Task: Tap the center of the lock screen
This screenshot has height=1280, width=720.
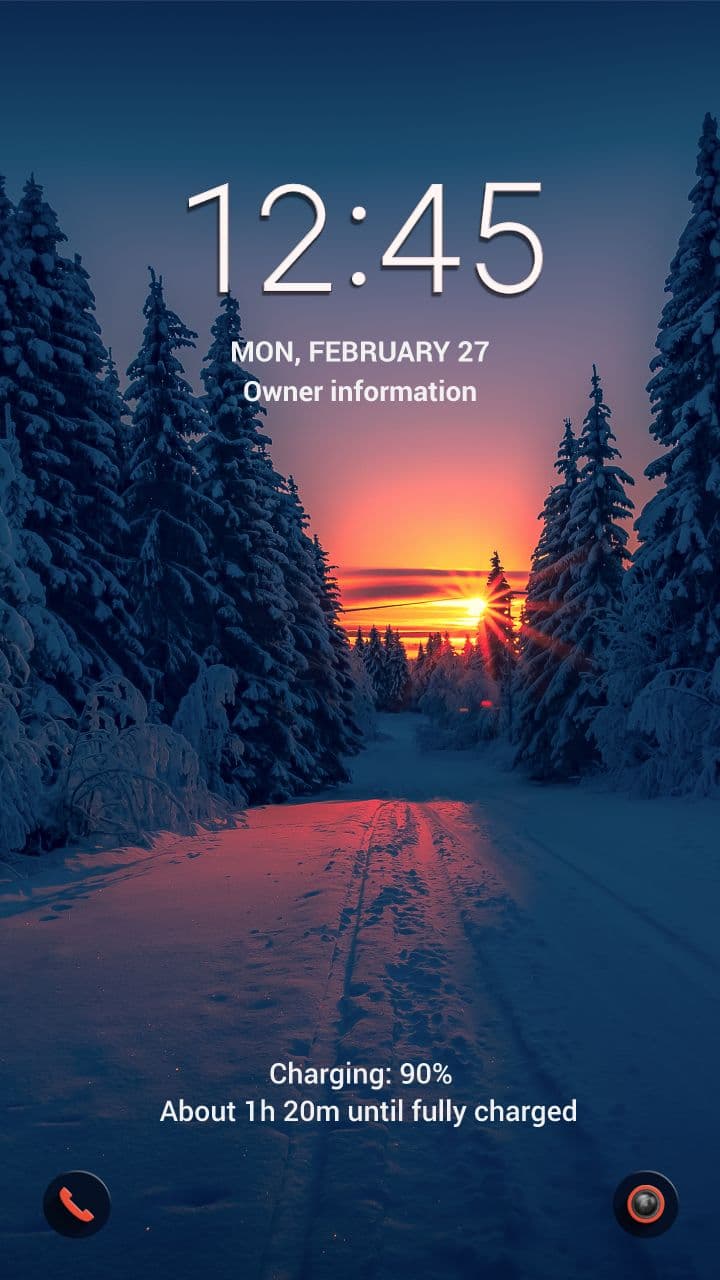Action: click(360, 640)
